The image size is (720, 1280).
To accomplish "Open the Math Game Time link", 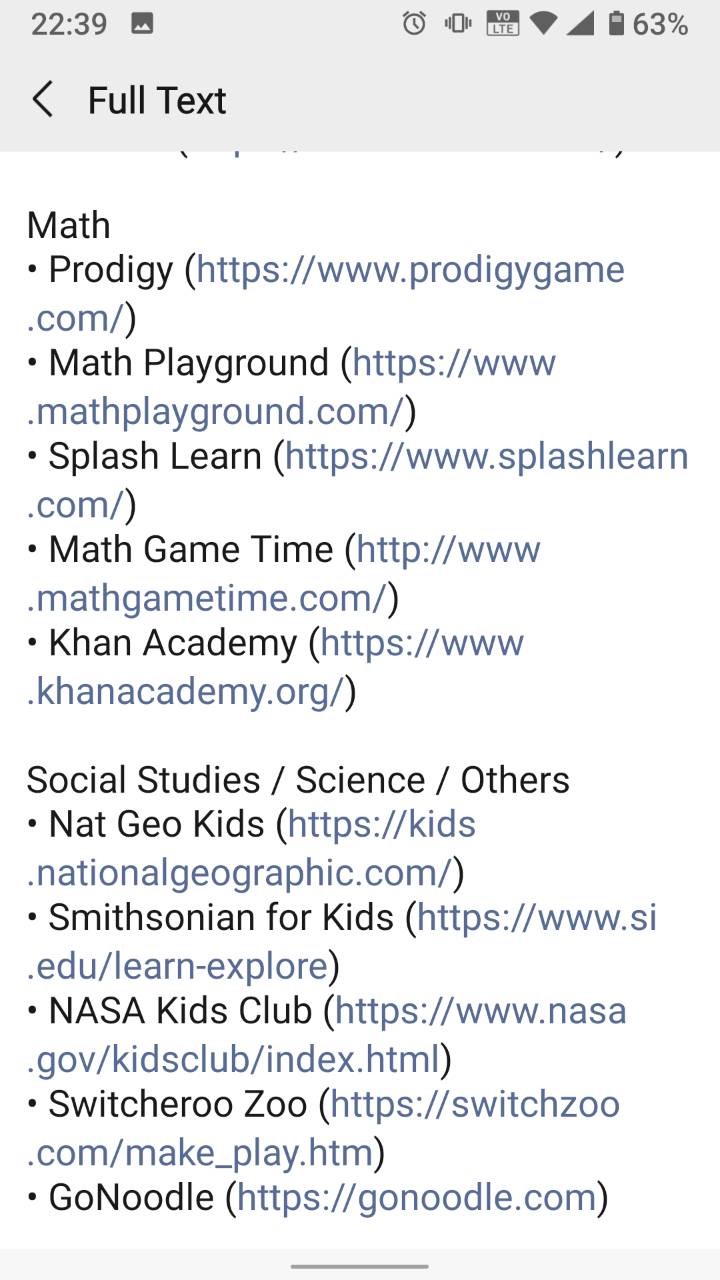I will click(448, 549).
